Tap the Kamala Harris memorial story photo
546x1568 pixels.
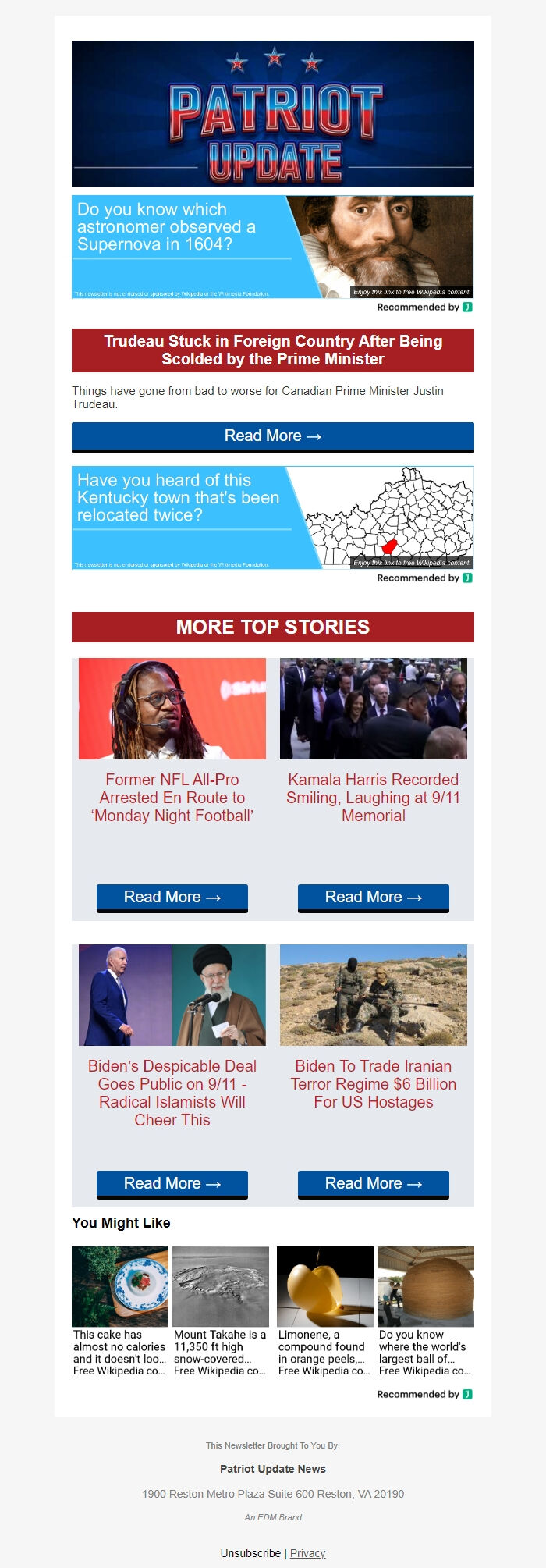[x=373, y=709]
